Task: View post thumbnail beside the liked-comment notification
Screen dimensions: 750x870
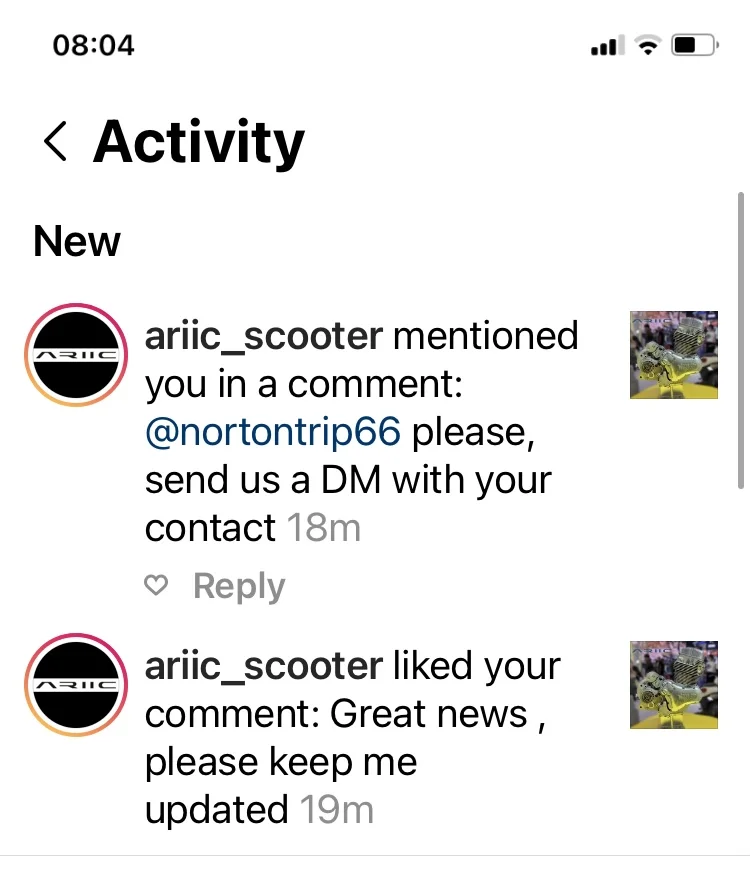Action: point(673,685)
